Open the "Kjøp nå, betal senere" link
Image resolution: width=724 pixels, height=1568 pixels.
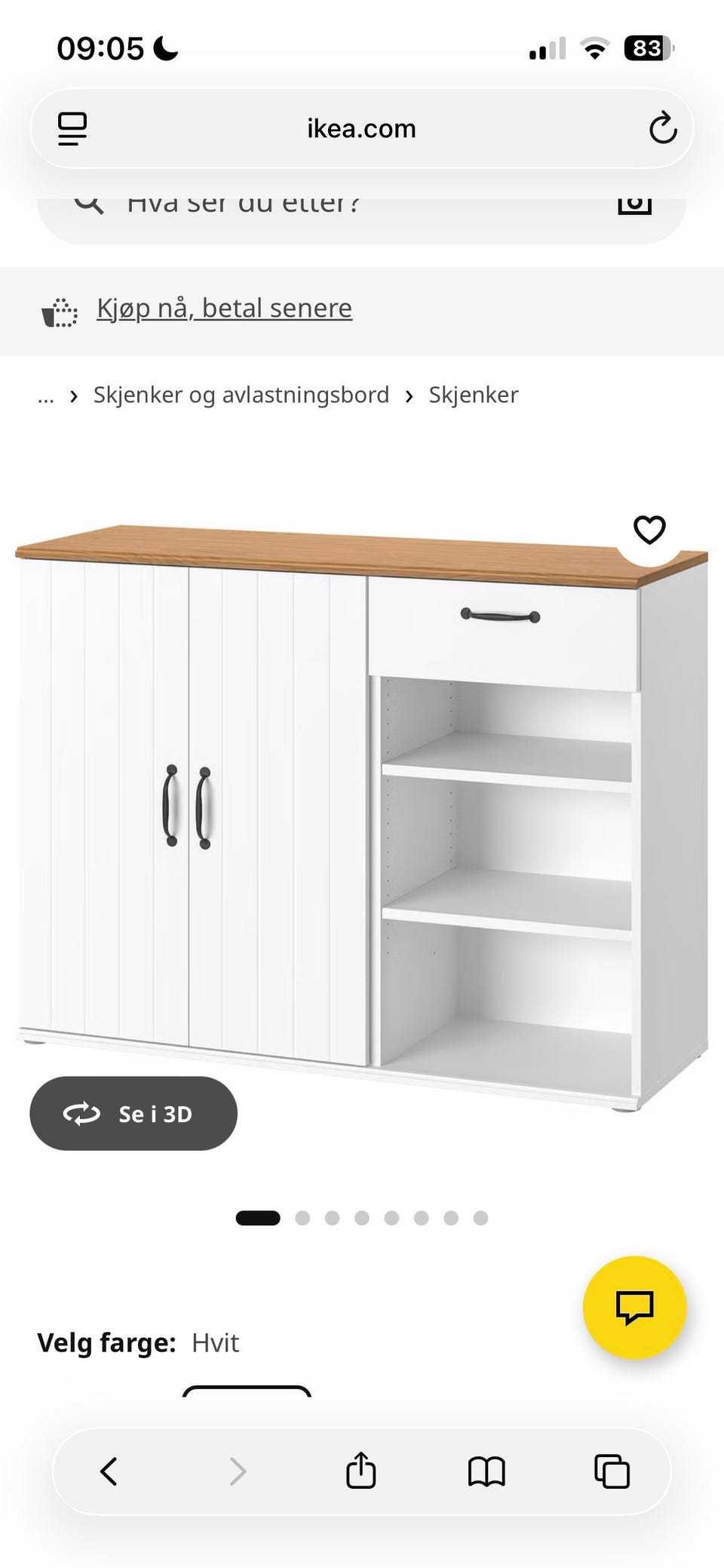pos(224,308)
